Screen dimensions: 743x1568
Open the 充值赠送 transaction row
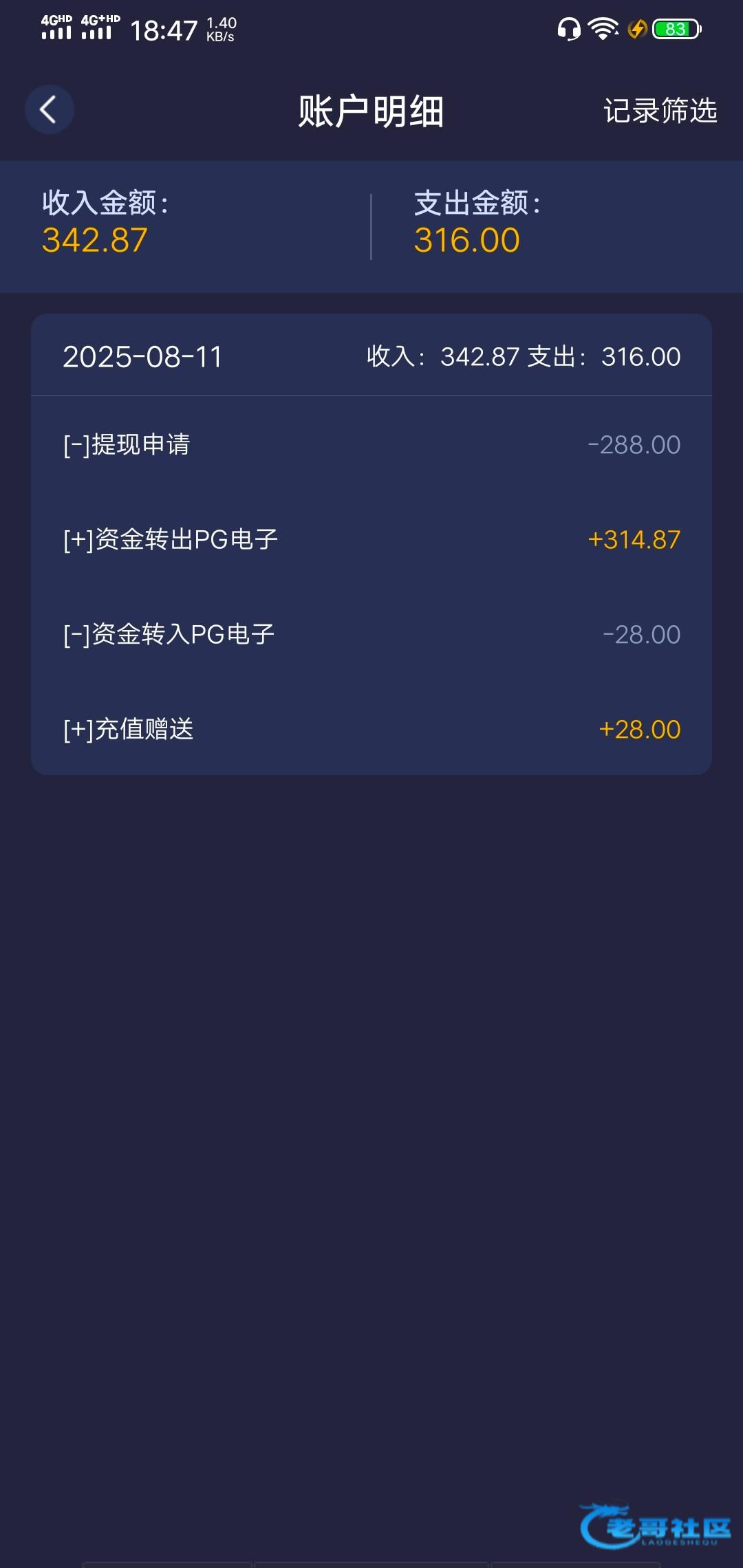371,729
